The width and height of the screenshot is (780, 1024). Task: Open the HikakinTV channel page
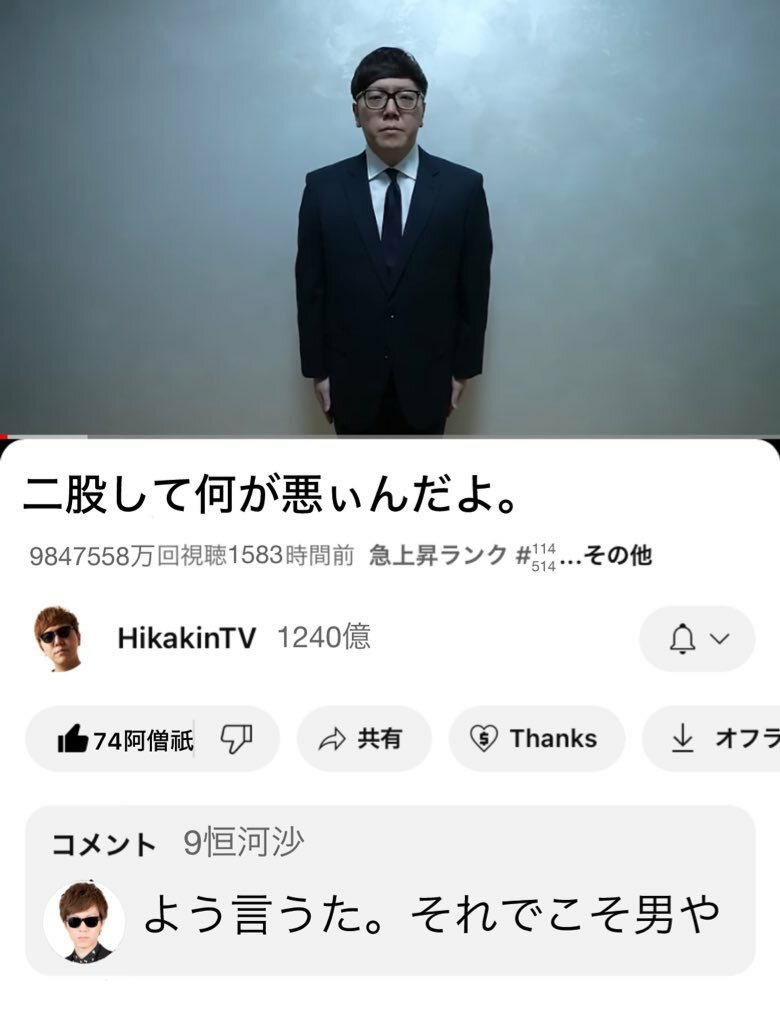coord(186,638)
